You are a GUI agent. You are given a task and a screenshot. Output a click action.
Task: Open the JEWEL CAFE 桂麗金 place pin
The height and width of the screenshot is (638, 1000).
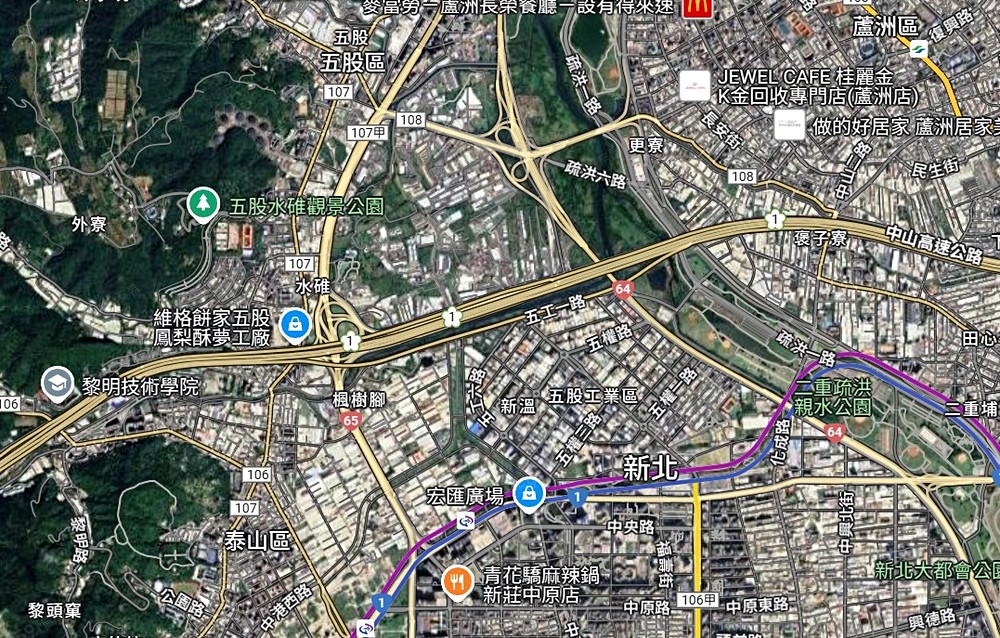[694, 86]
